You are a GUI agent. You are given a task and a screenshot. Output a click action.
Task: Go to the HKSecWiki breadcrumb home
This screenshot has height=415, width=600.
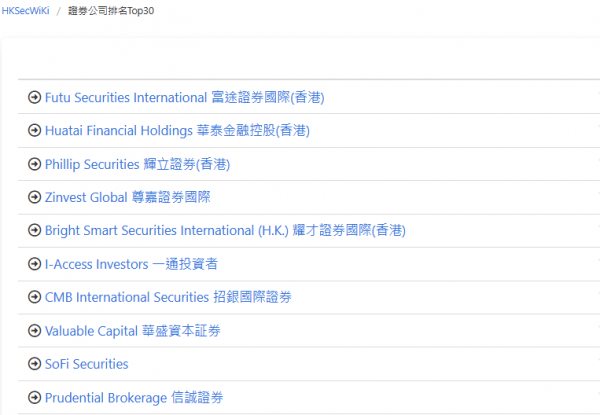(x=27, y=10)
